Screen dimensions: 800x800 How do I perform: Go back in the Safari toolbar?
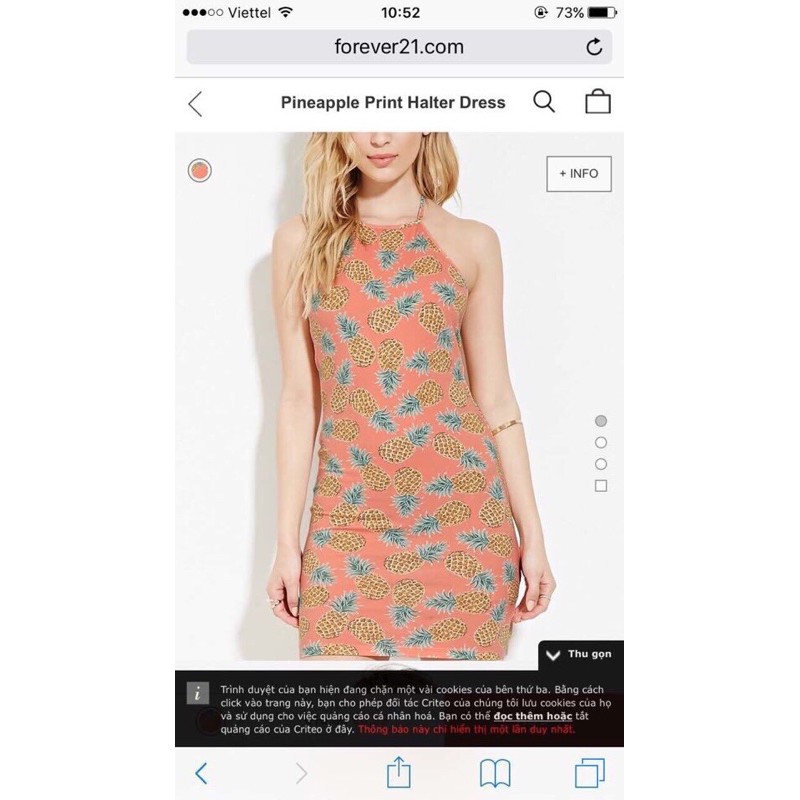pos(202,772)
